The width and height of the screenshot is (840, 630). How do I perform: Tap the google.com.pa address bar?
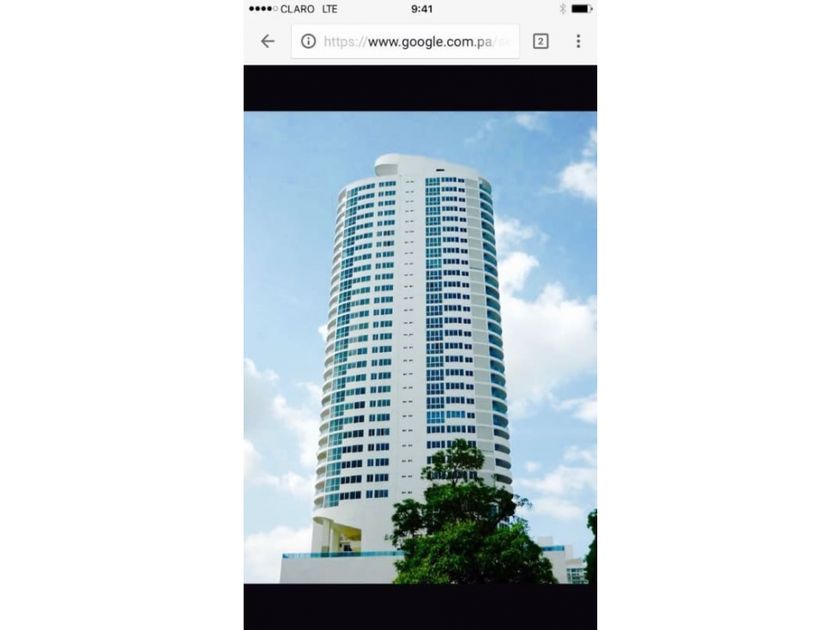(x=420, y=41)
